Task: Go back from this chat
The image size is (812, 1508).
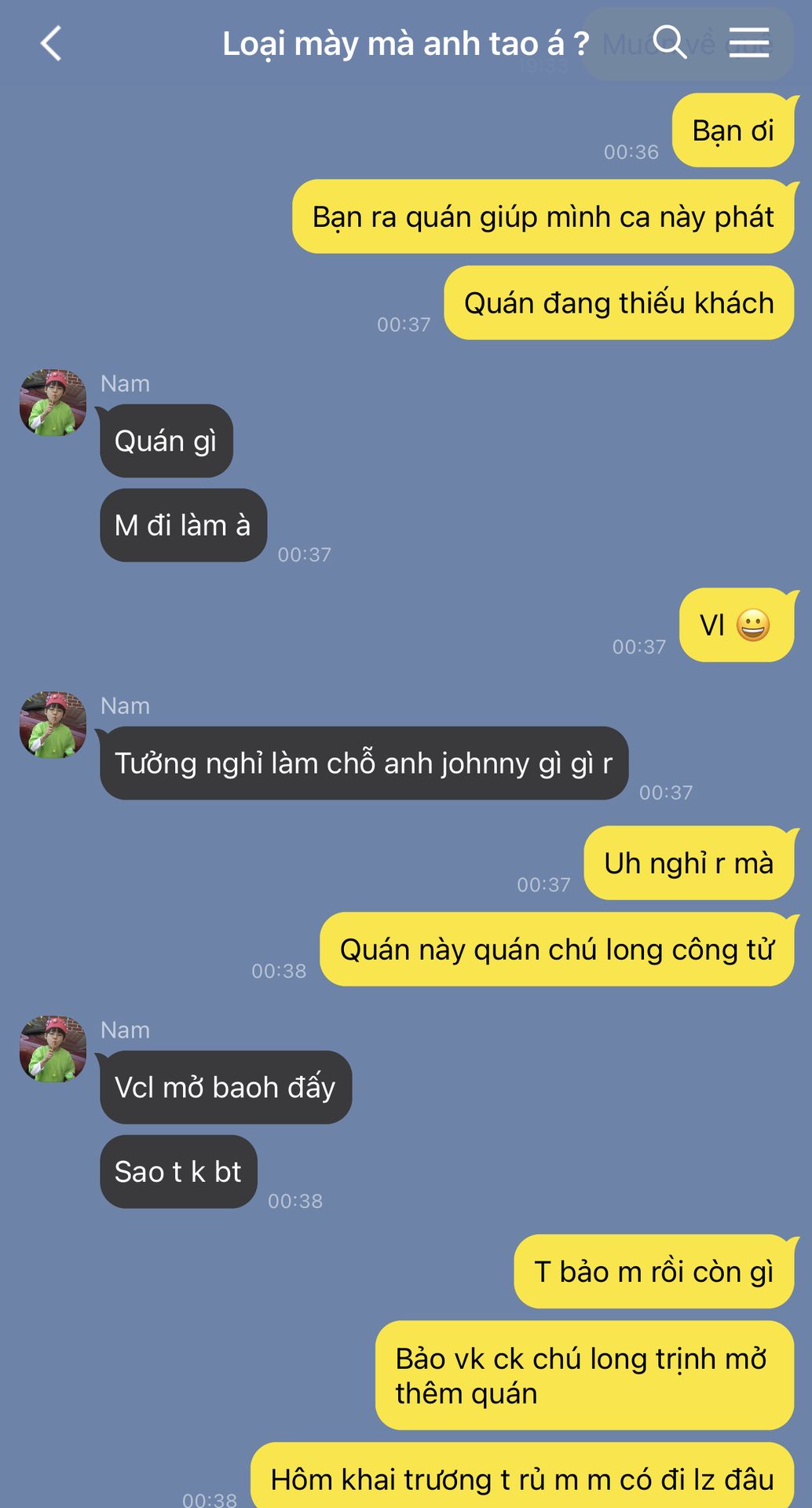Action: (x=51, y=43)
